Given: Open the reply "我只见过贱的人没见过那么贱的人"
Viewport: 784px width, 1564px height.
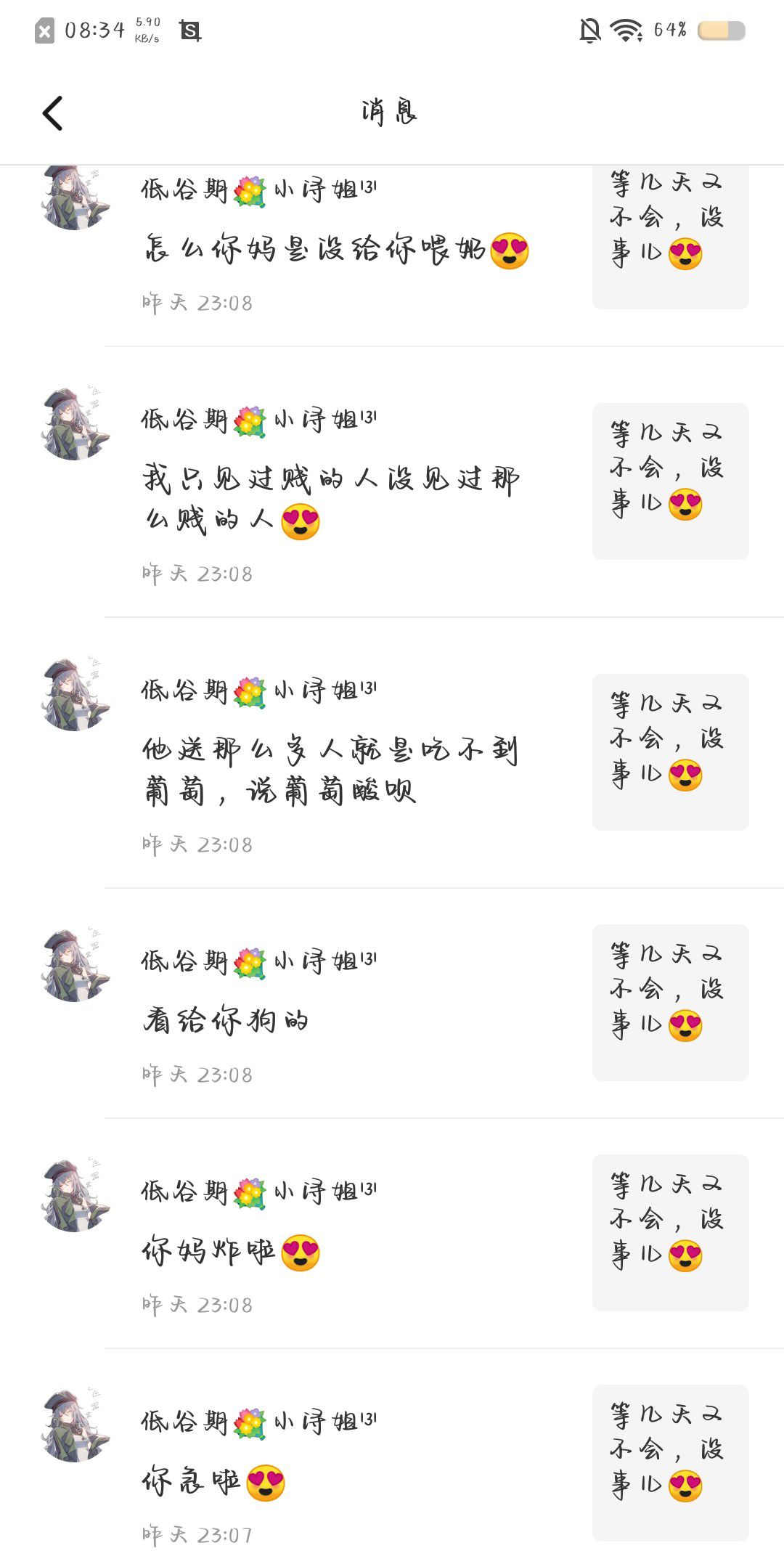Looking at the screenshot, I should (x=331, y=500).
